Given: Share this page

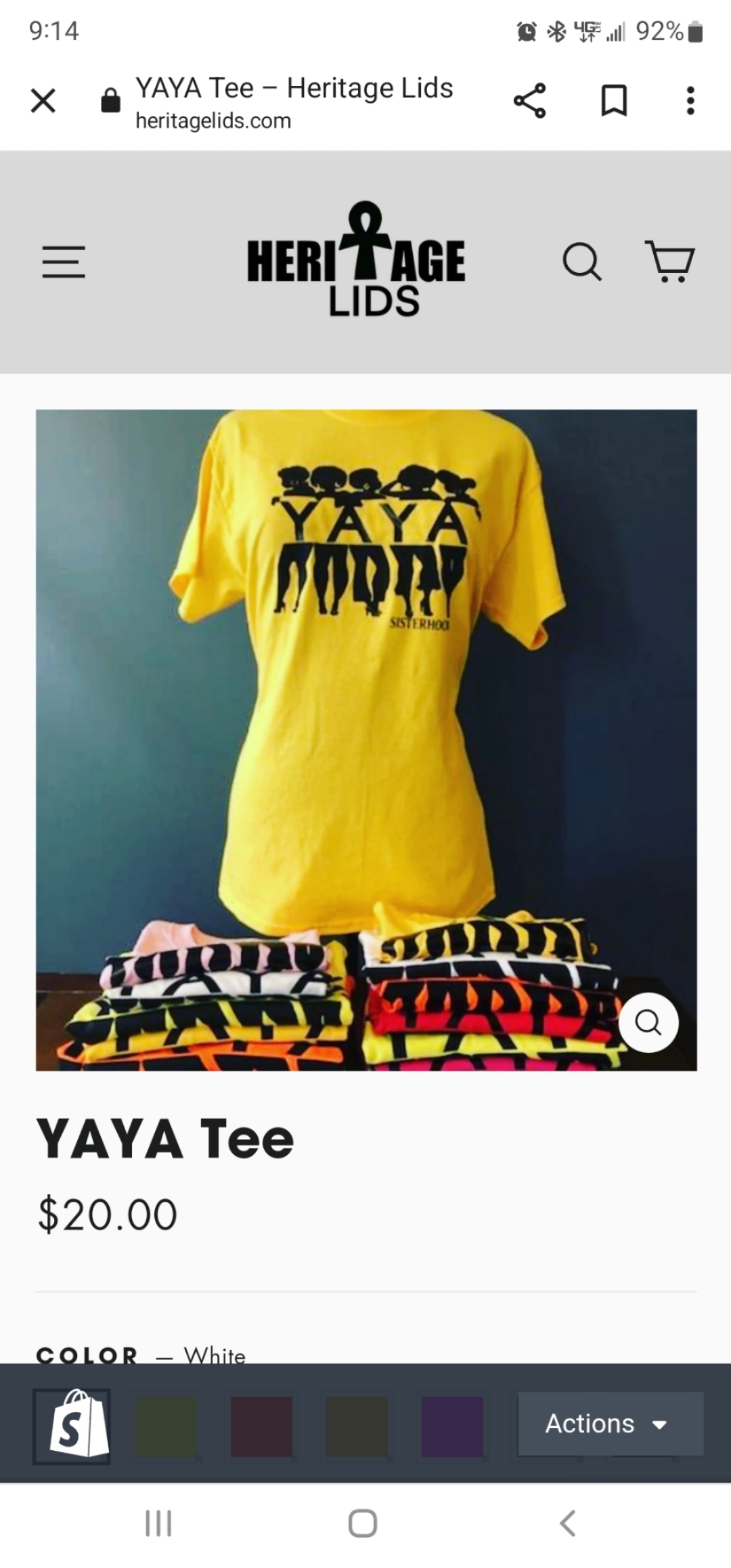Looking at the screenshot, I should pos(529,102).
